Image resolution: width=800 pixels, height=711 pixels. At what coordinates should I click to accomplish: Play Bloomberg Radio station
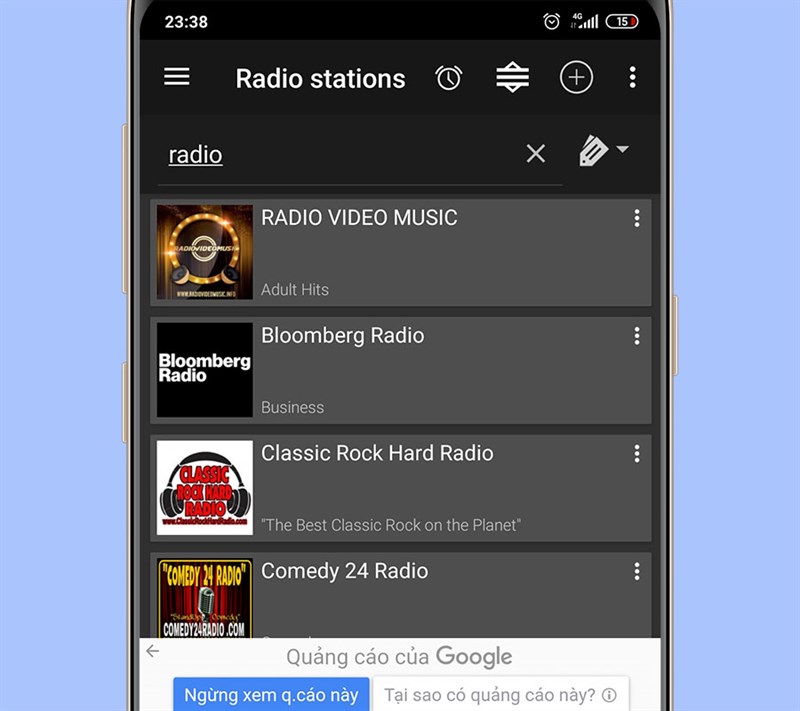(400, 370)
